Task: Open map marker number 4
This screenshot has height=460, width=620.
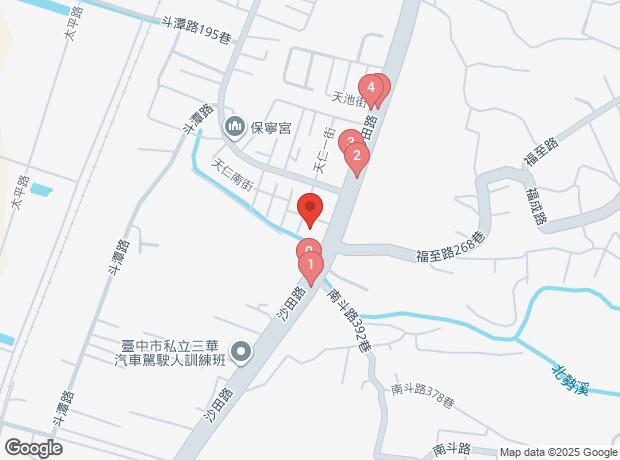Action: click(x=371, y=90)
